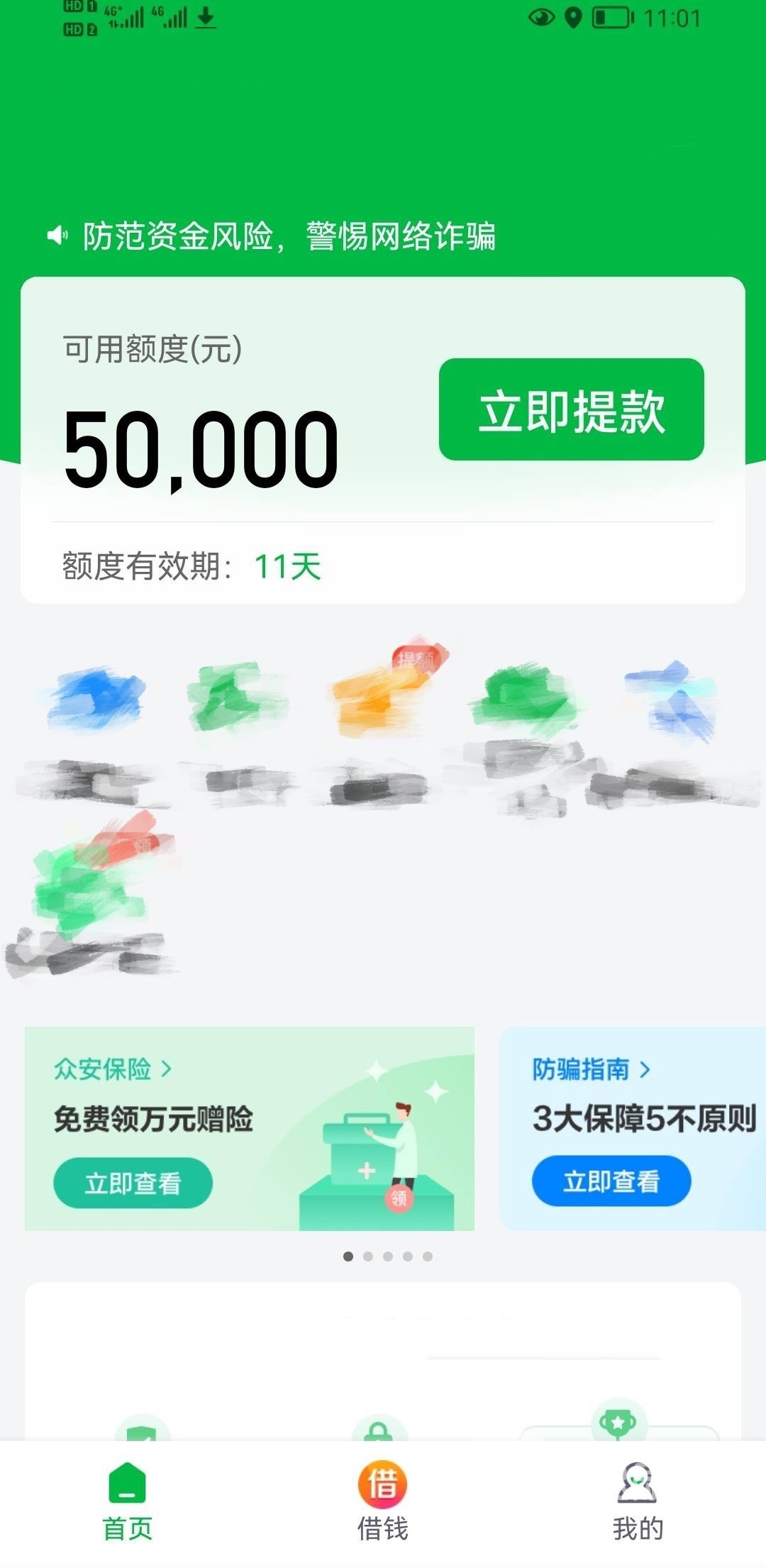
Task: Open the 防骗指南 link
Action: tap(591, 1069)
